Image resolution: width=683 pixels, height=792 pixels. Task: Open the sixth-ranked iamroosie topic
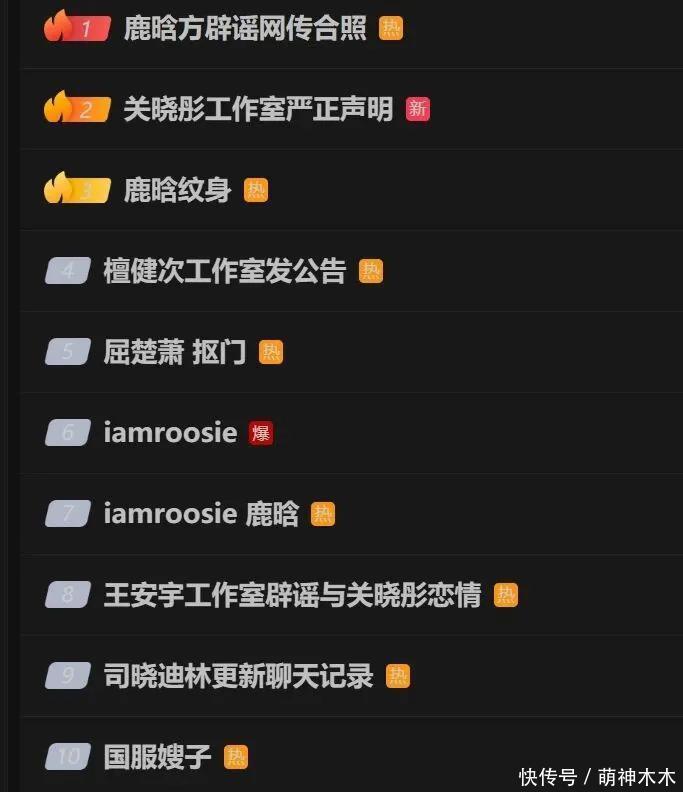point(170,433)
